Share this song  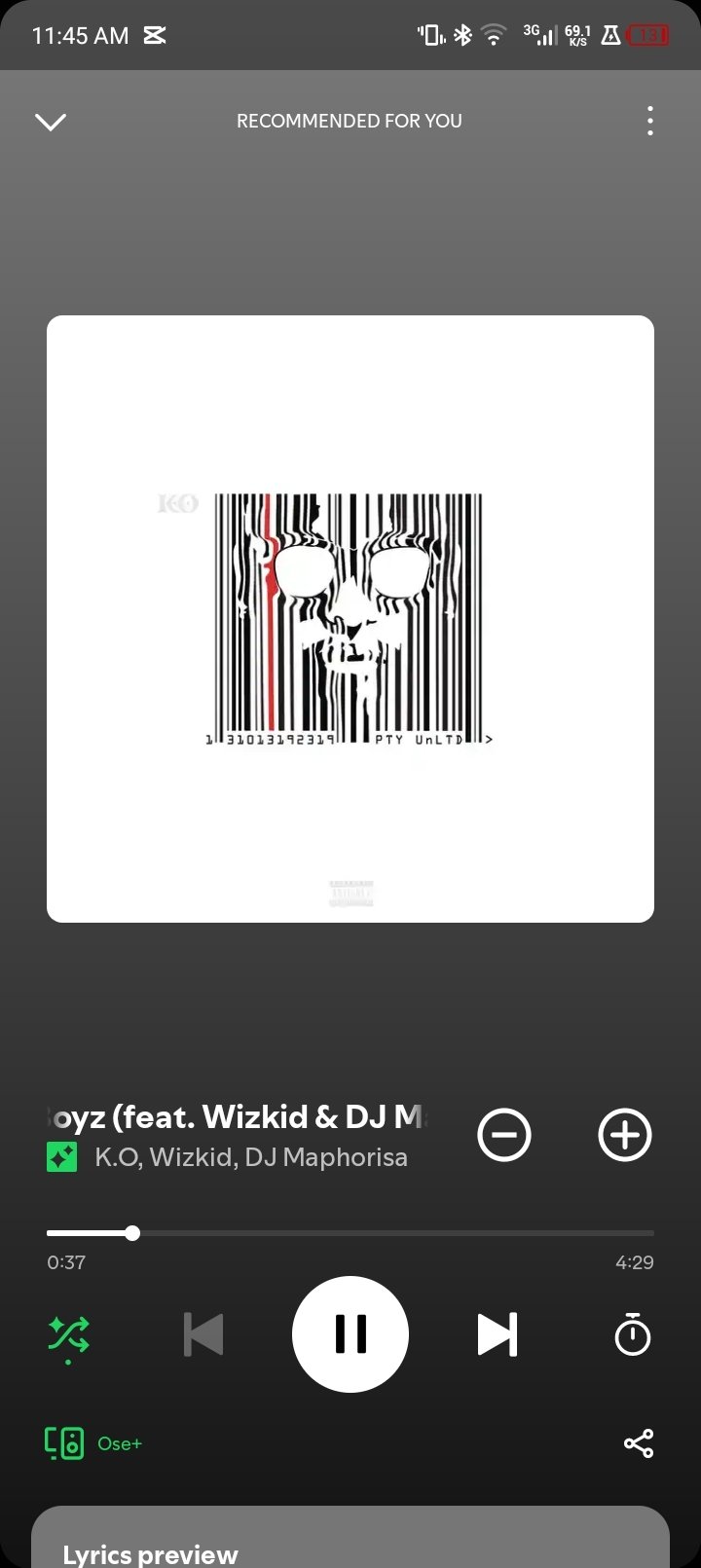point(639,1443)
